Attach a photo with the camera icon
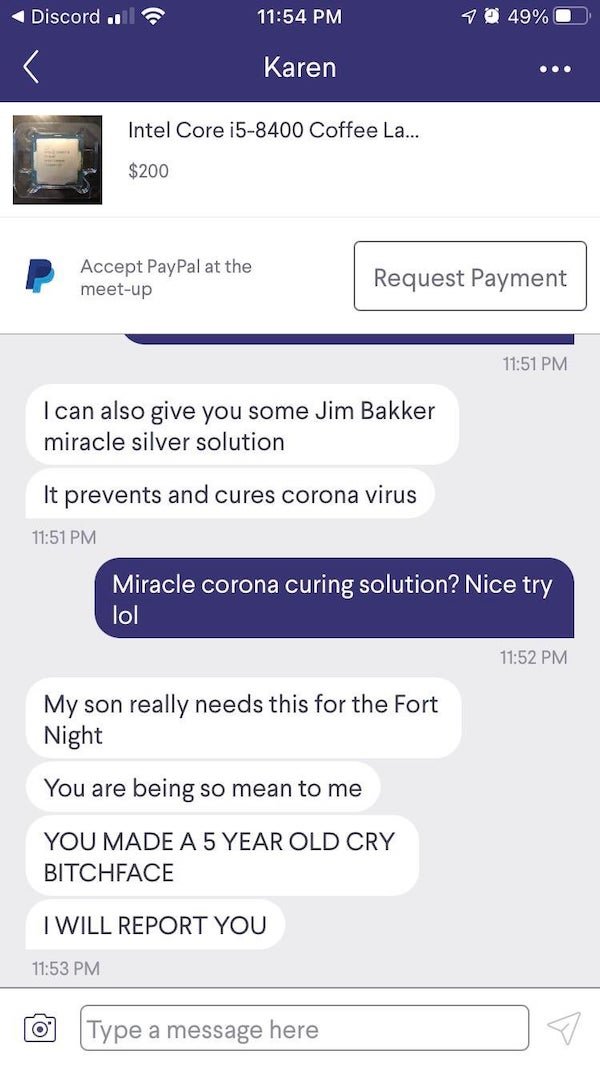 click(39, 1027)
